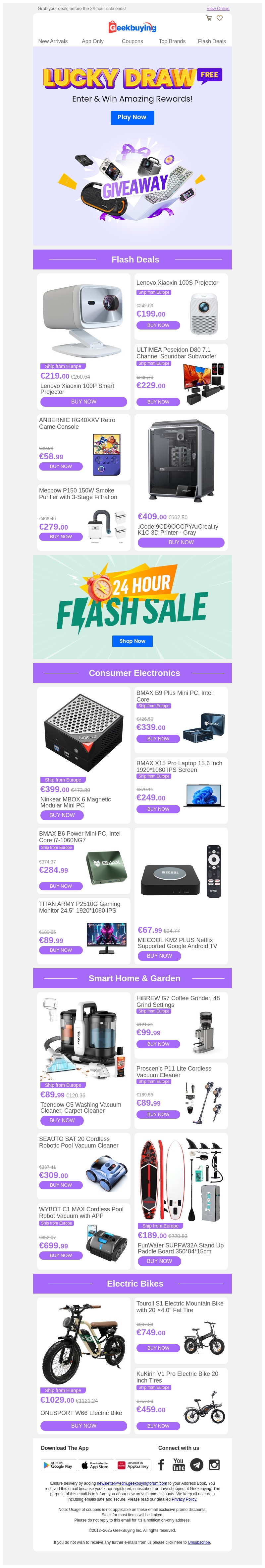Open the Coupons section
Viewport: 265px width, 1568px height.
(132, 41)
